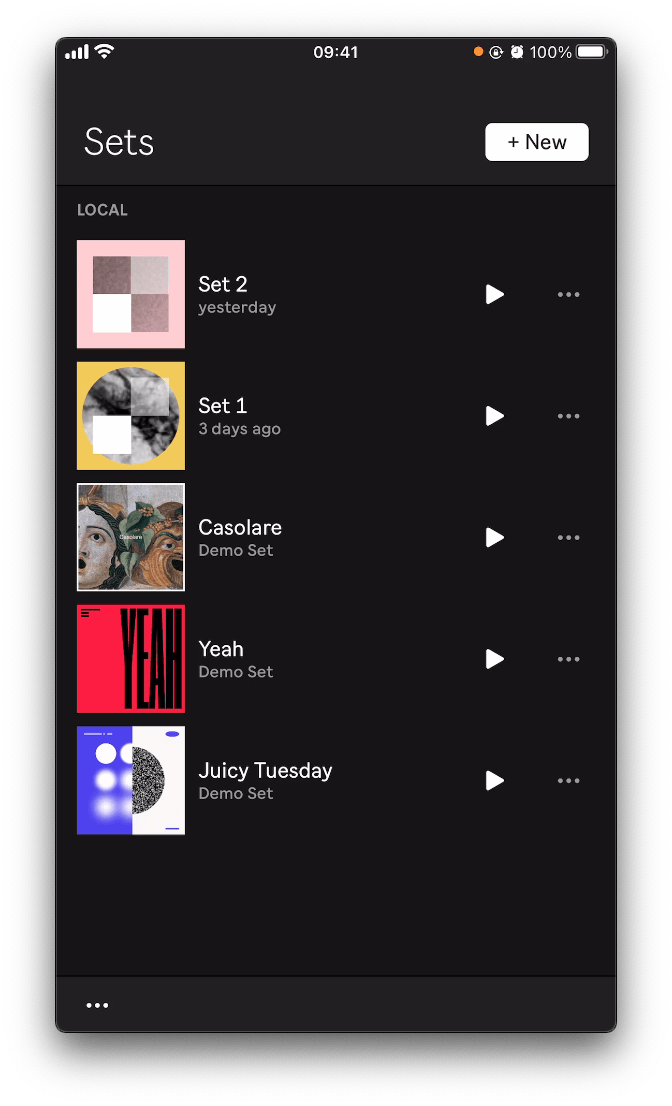Play the Juicy Tuesday demo set
The image size is (672, 1106).
tap(494, 781)
